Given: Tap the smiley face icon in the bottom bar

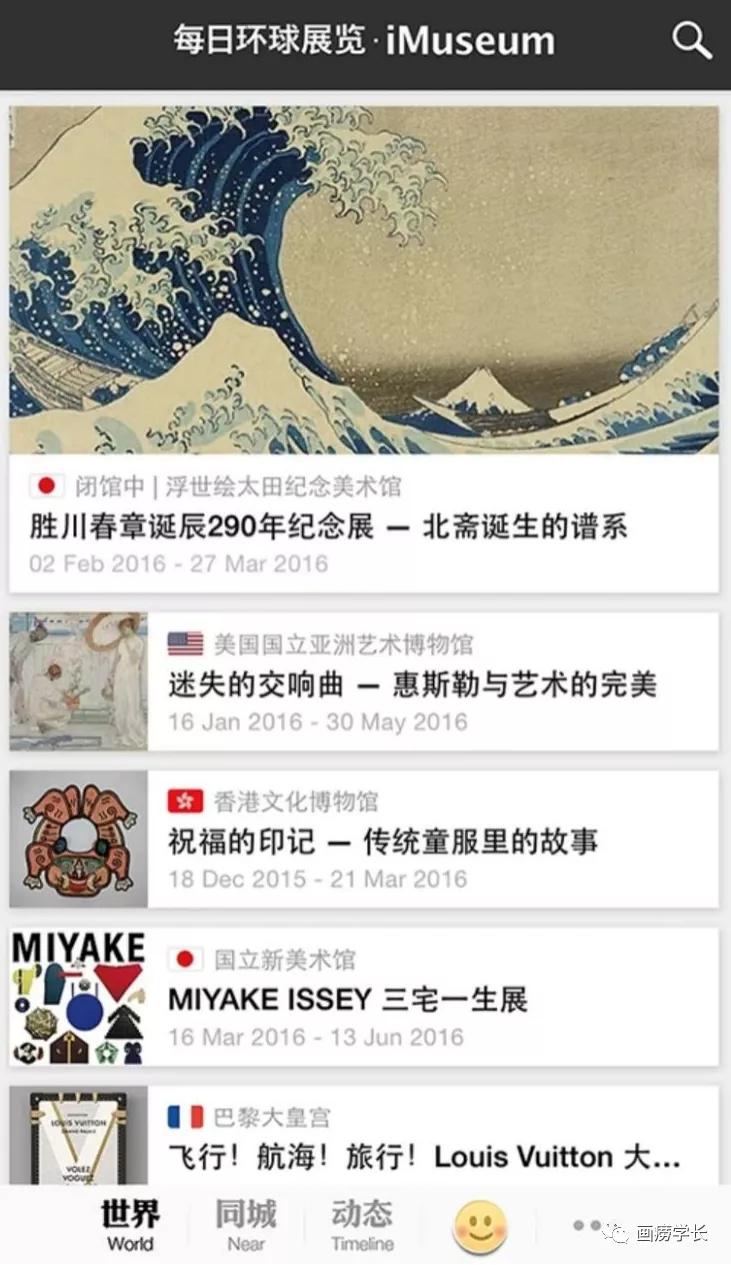Looking at the screenshot, I should (480, 1225).
